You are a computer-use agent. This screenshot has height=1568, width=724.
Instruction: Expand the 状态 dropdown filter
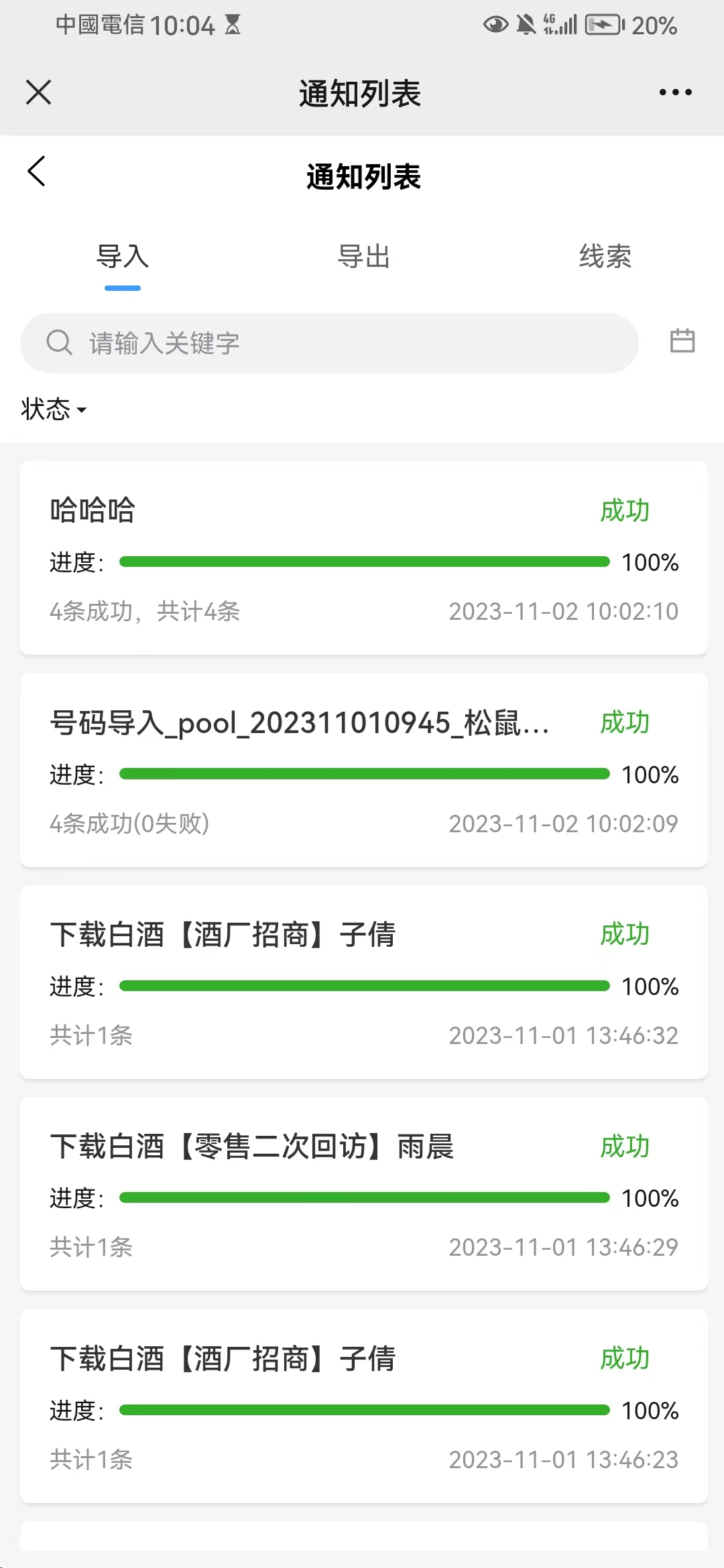point(54,409)
